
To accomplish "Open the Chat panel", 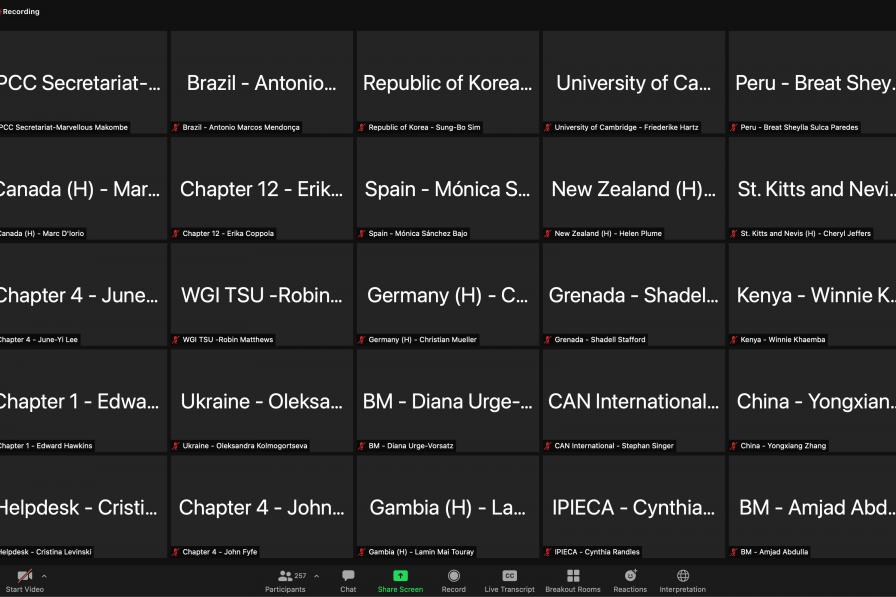I will coord(348,580).
